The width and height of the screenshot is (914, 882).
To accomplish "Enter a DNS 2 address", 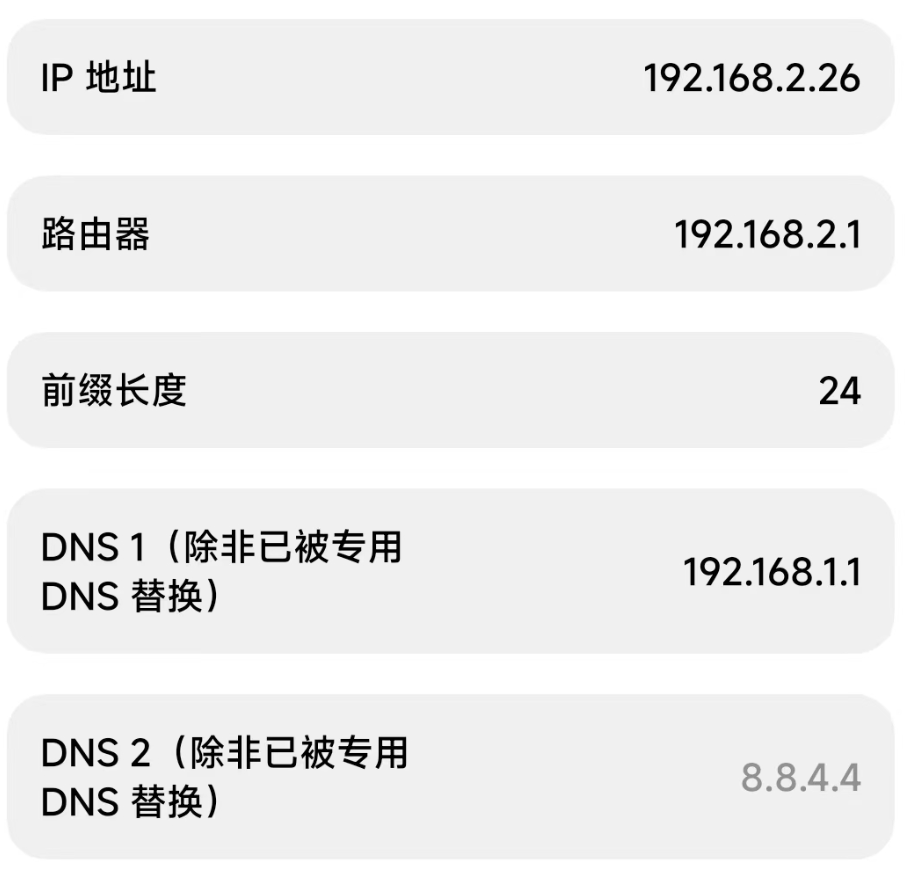I will click(800, 778).
